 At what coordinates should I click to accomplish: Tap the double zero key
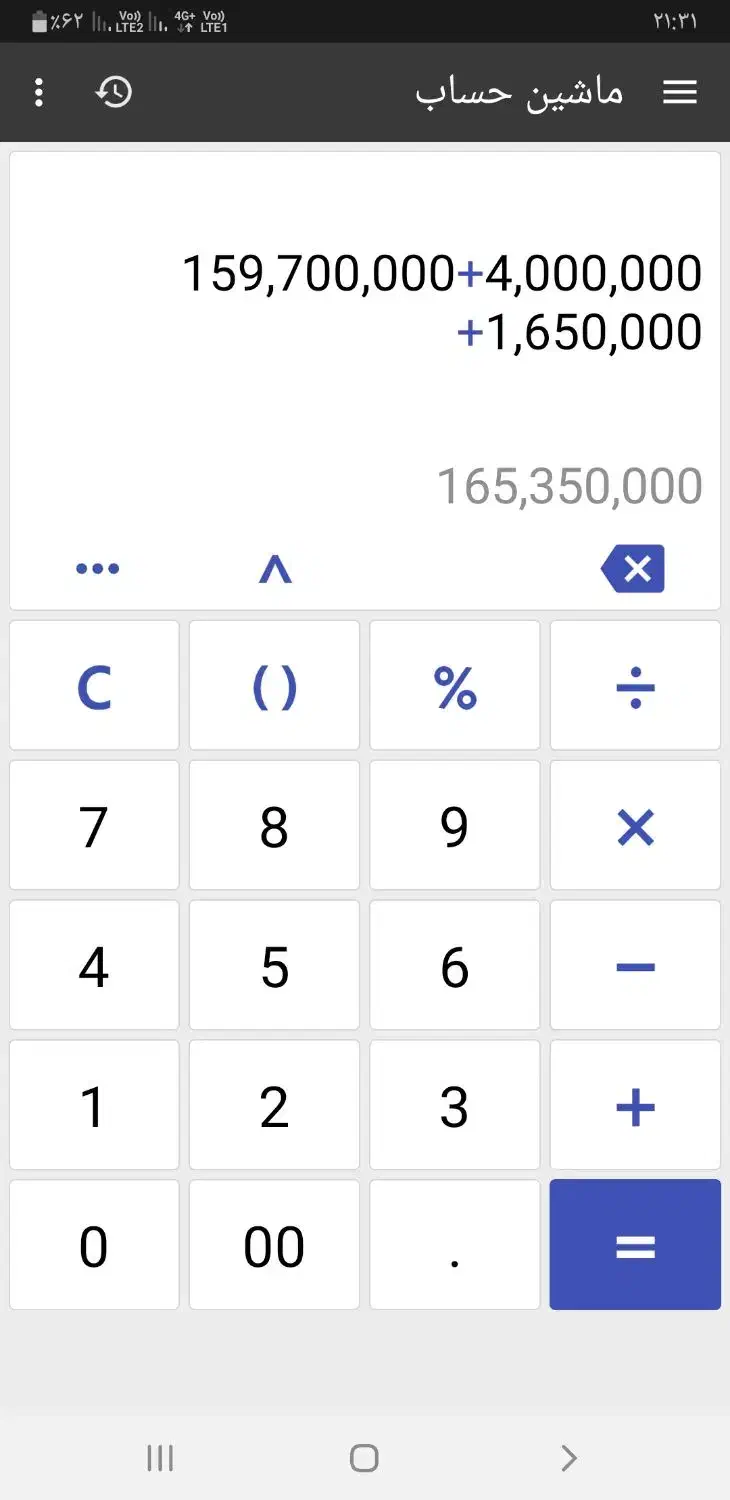coord(274,1245)
